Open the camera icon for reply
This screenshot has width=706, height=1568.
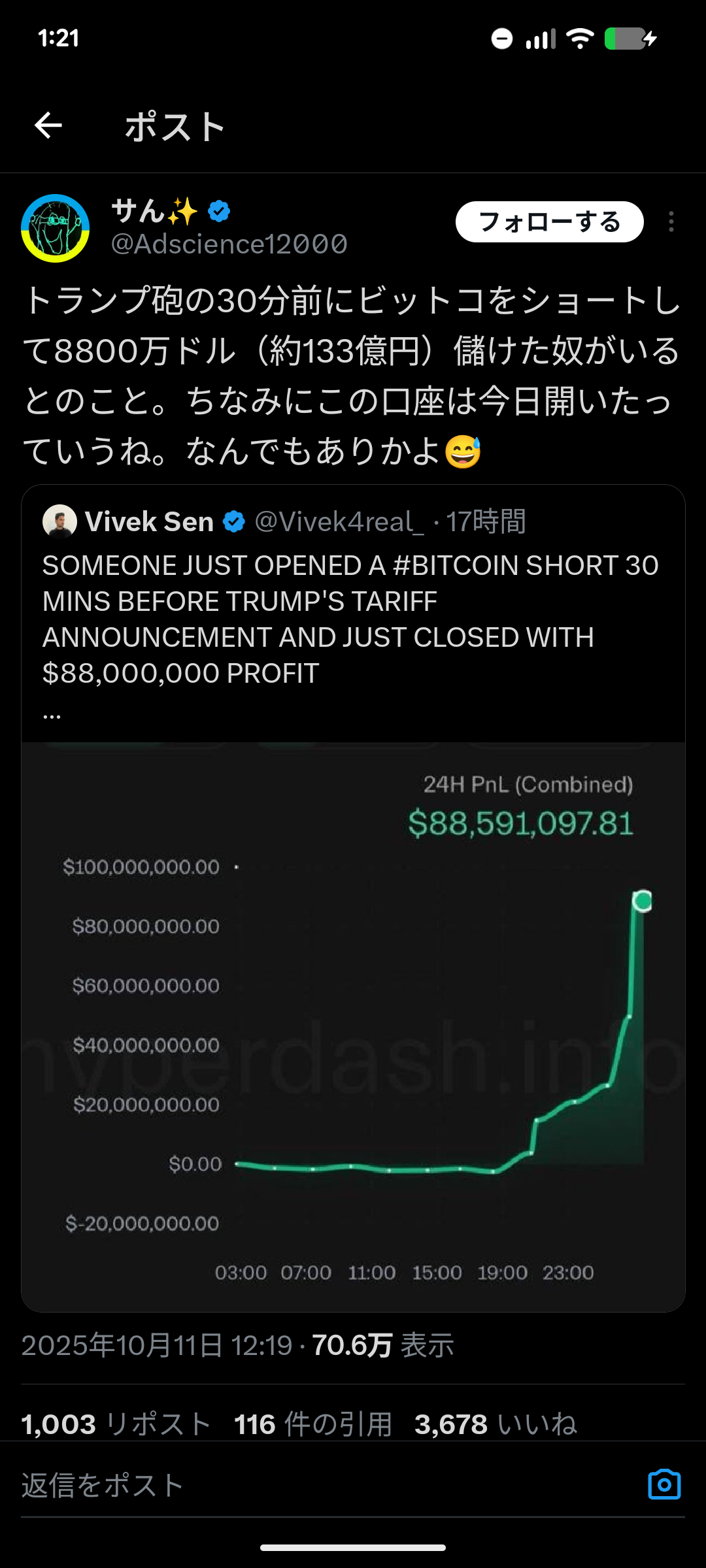point(664,1484)
